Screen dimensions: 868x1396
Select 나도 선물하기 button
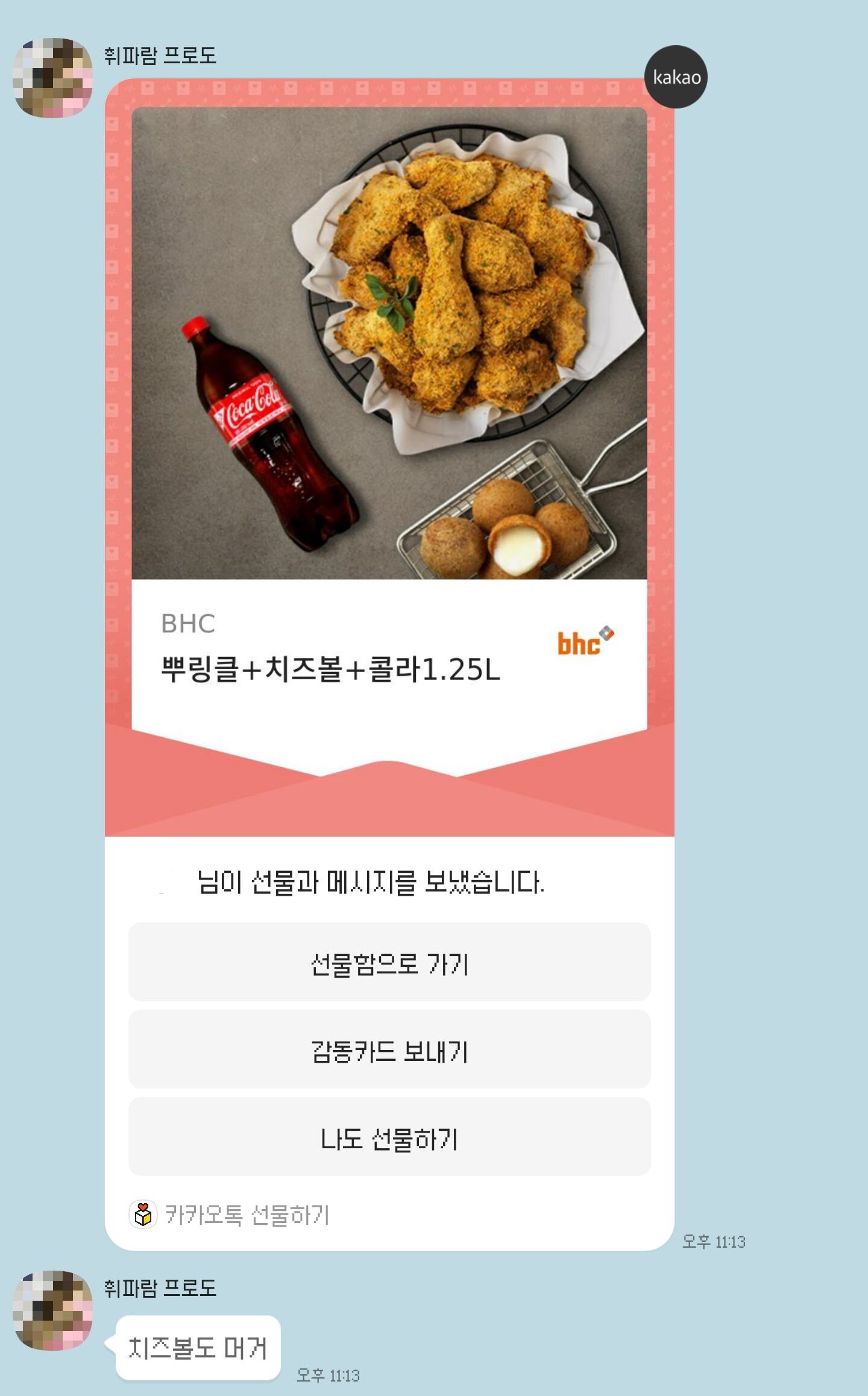(389, 1137)
